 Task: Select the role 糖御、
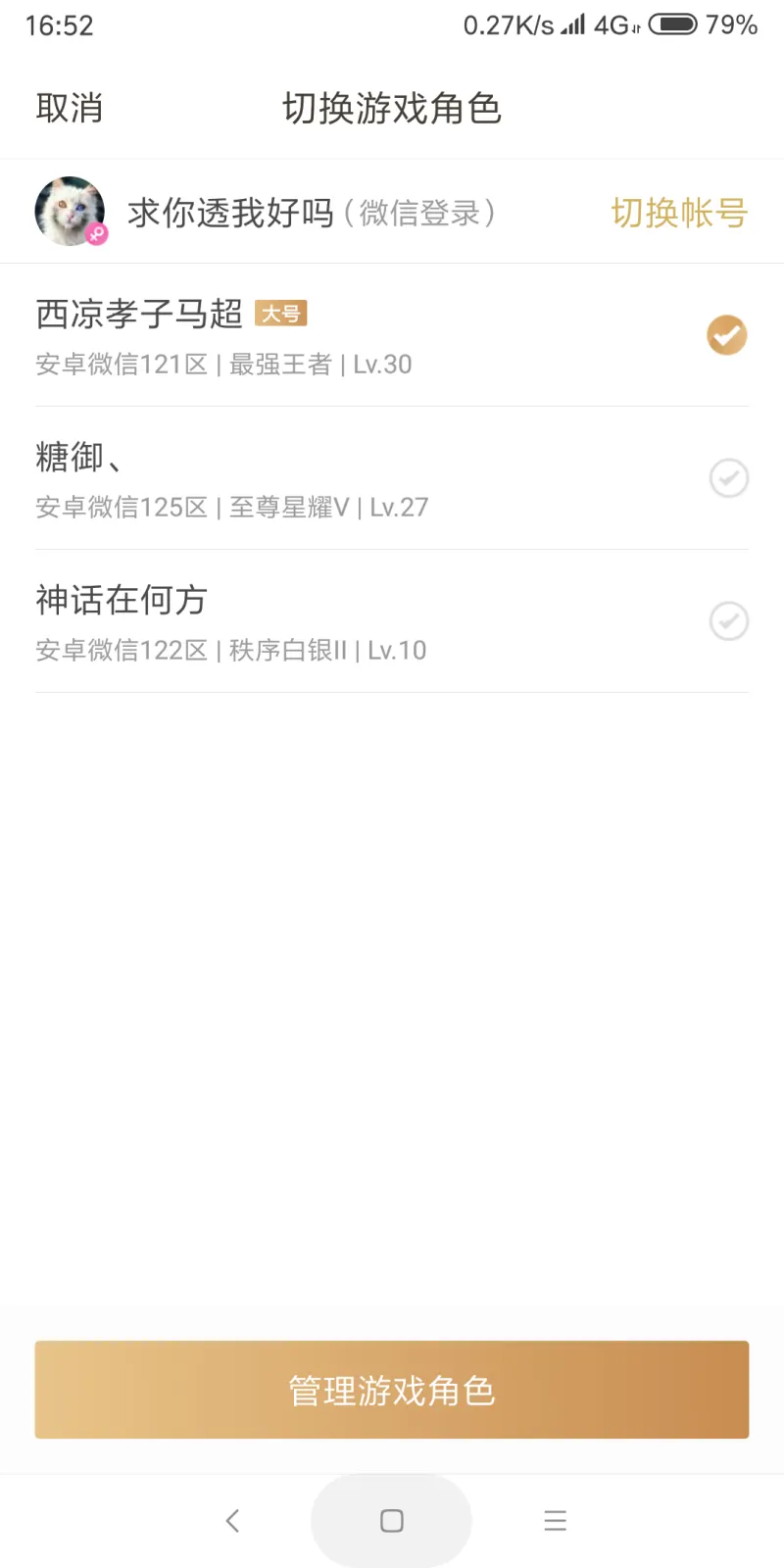[x=392, y=479]
